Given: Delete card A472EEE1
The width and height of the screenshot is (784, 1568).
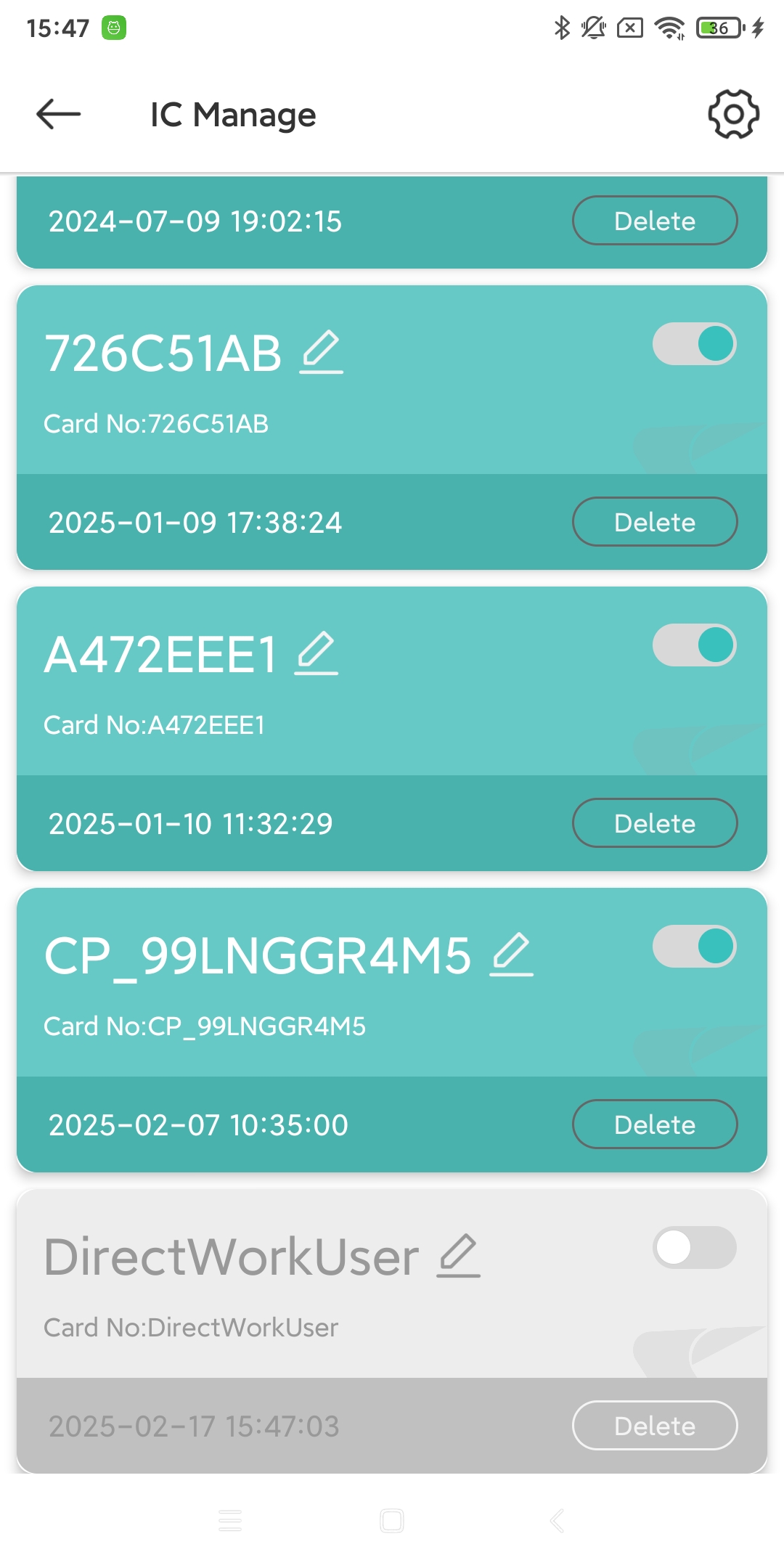Looking at the screenshot, I should coord(655,823).
